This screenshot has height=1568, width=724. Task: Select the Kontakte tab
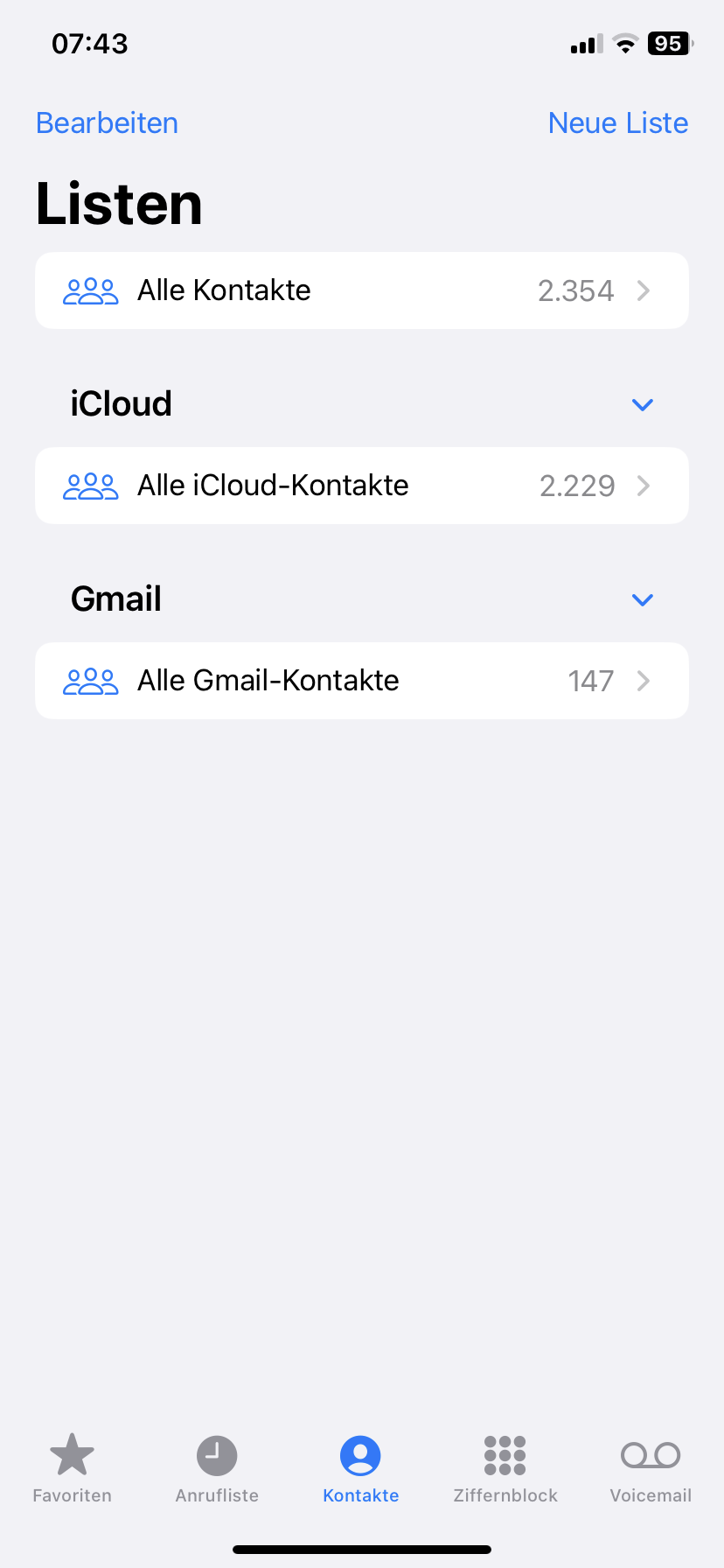point(360,1469)
